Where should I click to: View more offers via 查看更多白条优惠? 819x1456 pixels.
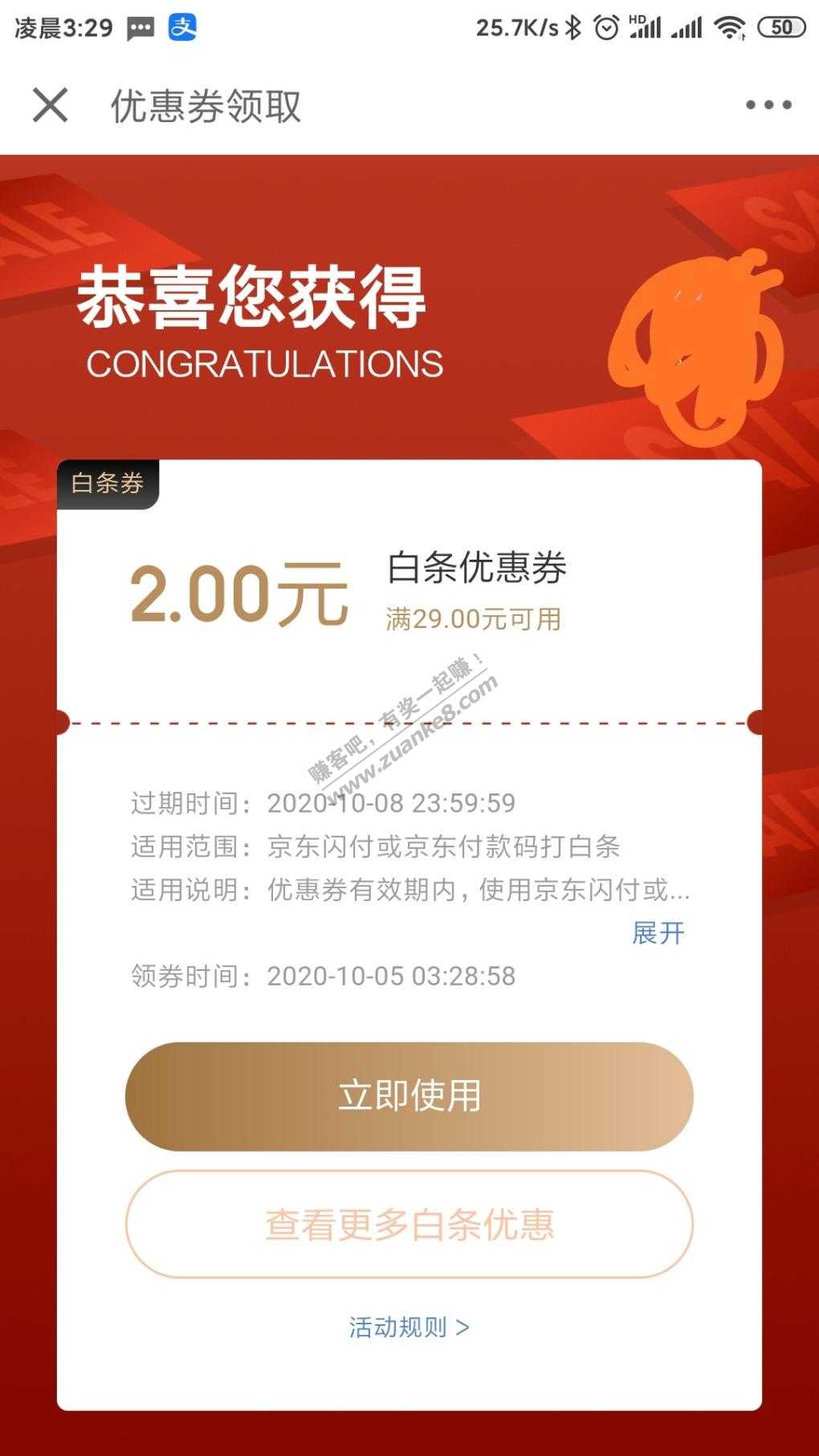pyautogui.click(x=409, y=1225)
